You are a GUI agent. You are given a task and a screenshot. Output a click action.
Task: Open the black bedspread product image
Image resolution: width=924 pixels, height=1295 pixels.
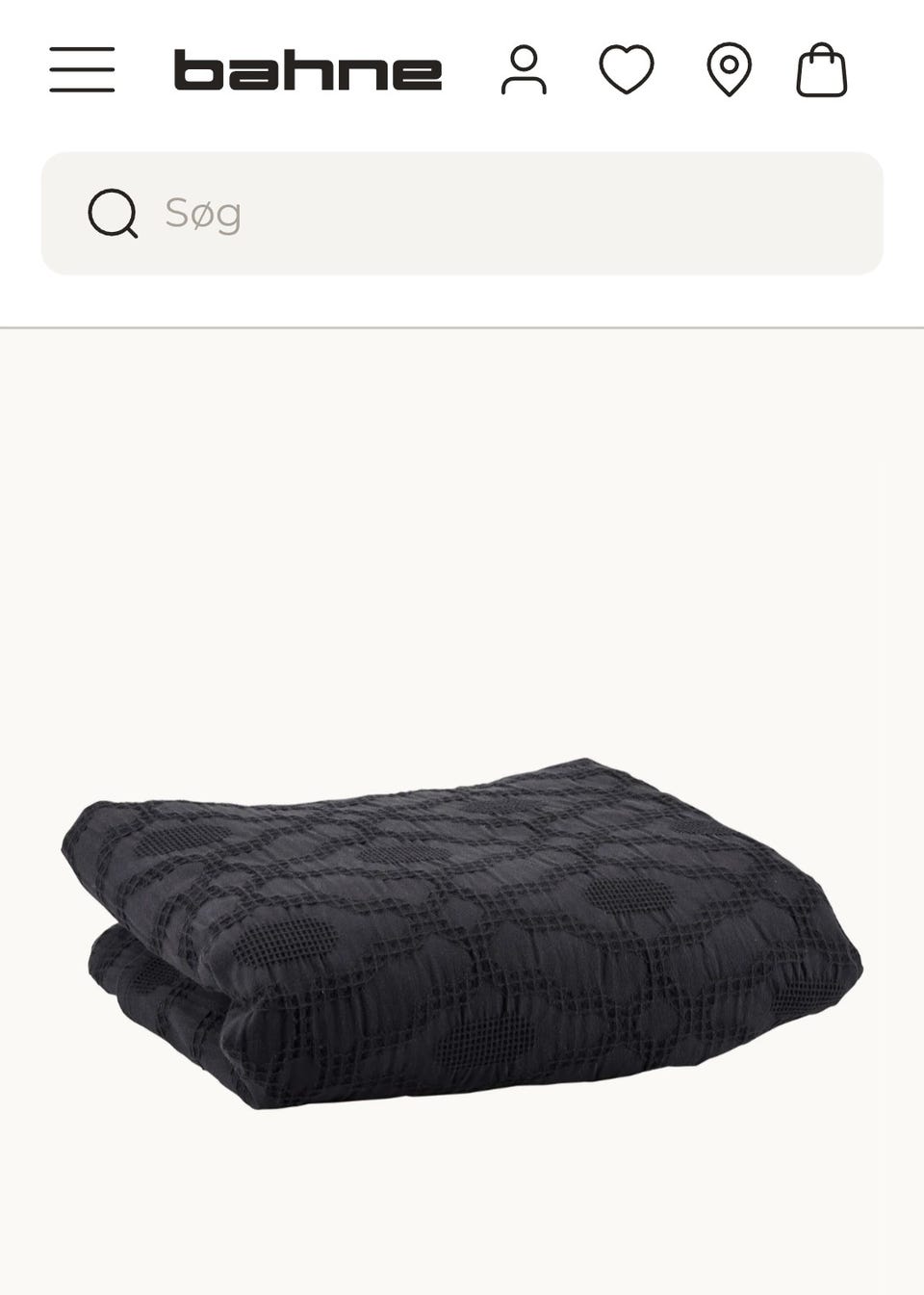coord(462,932)
